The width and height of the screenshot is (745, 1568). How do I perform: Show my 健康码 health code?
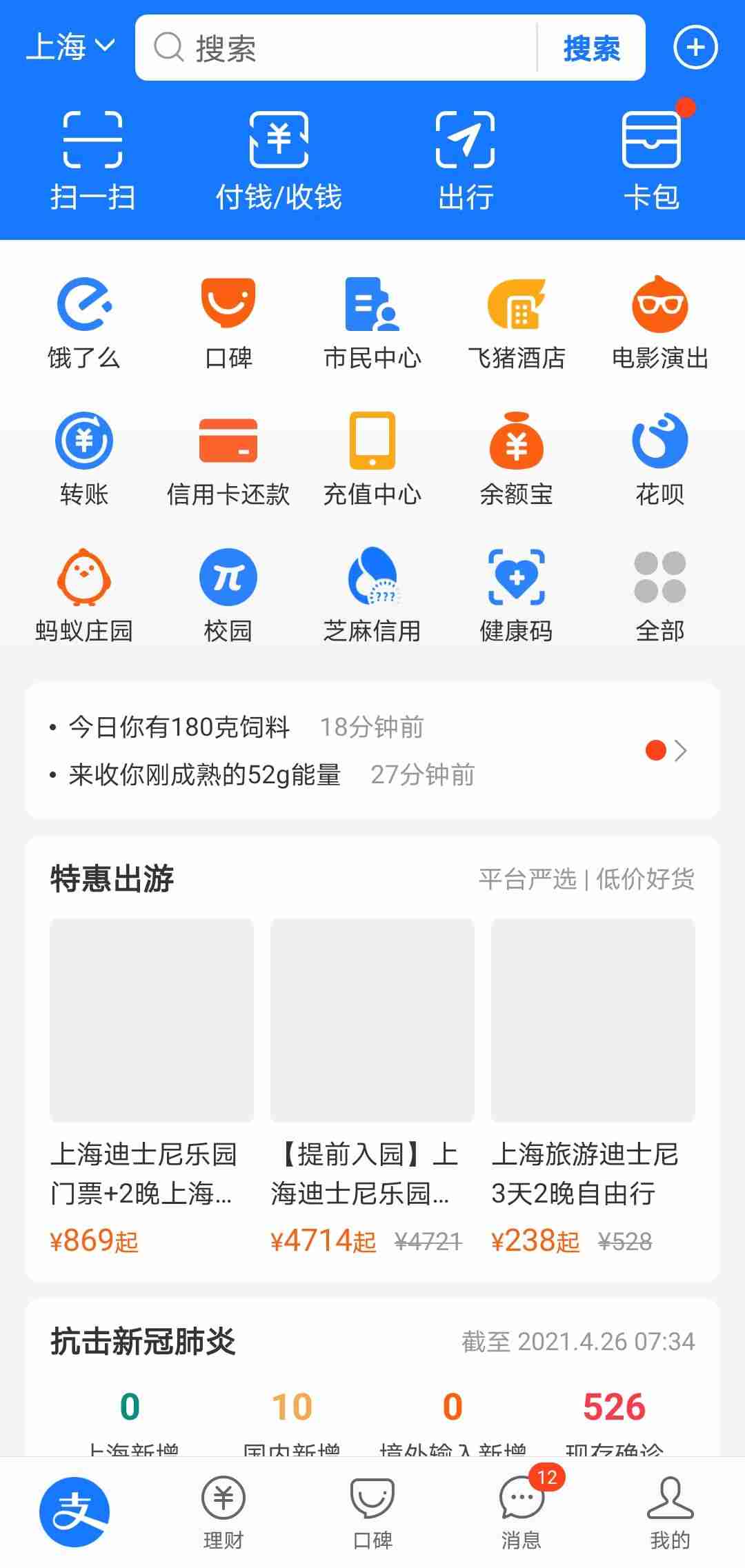516,592
